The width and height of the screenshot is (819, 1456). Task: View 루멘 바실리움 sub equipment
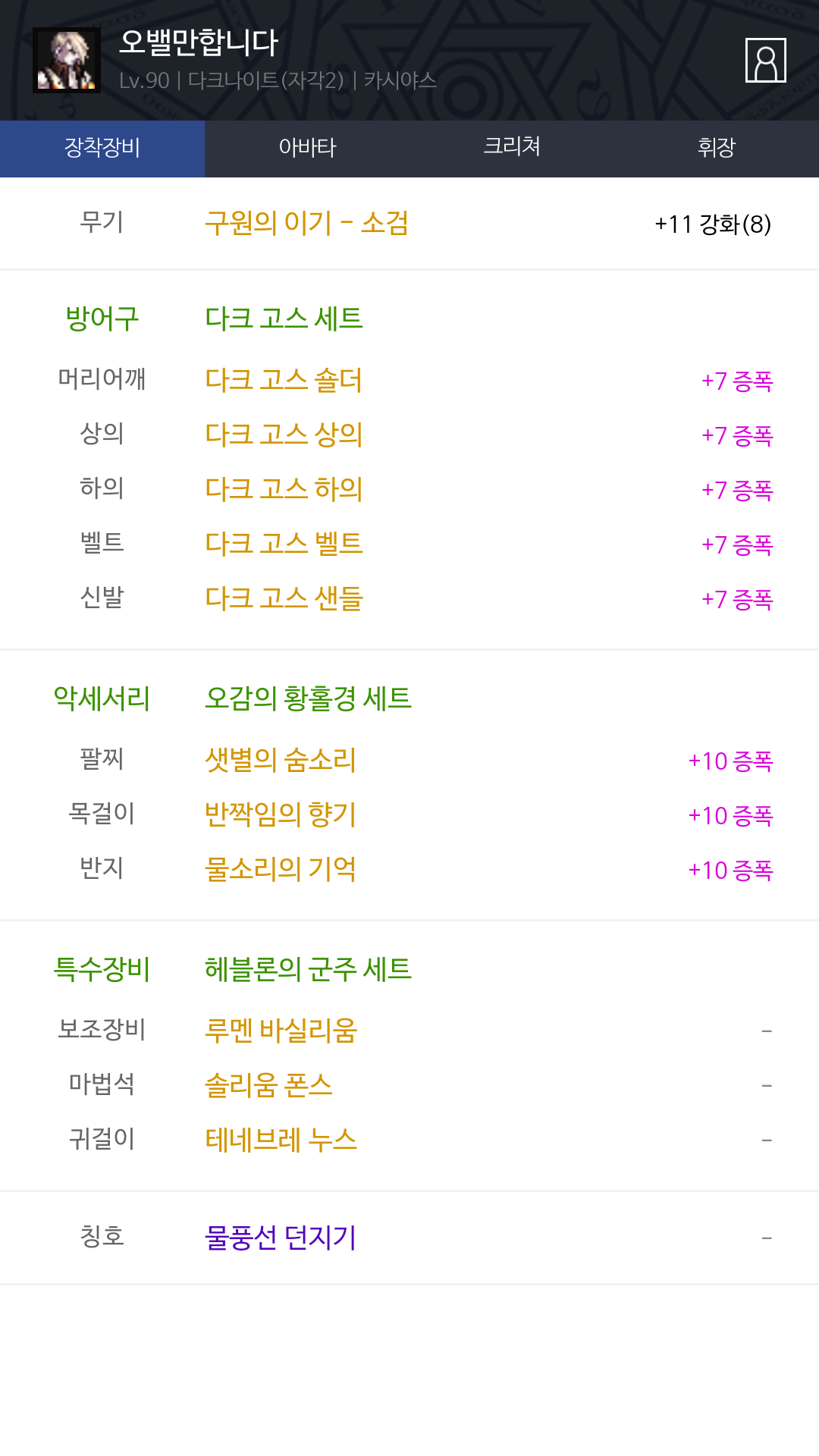(x=281, y=1031)
